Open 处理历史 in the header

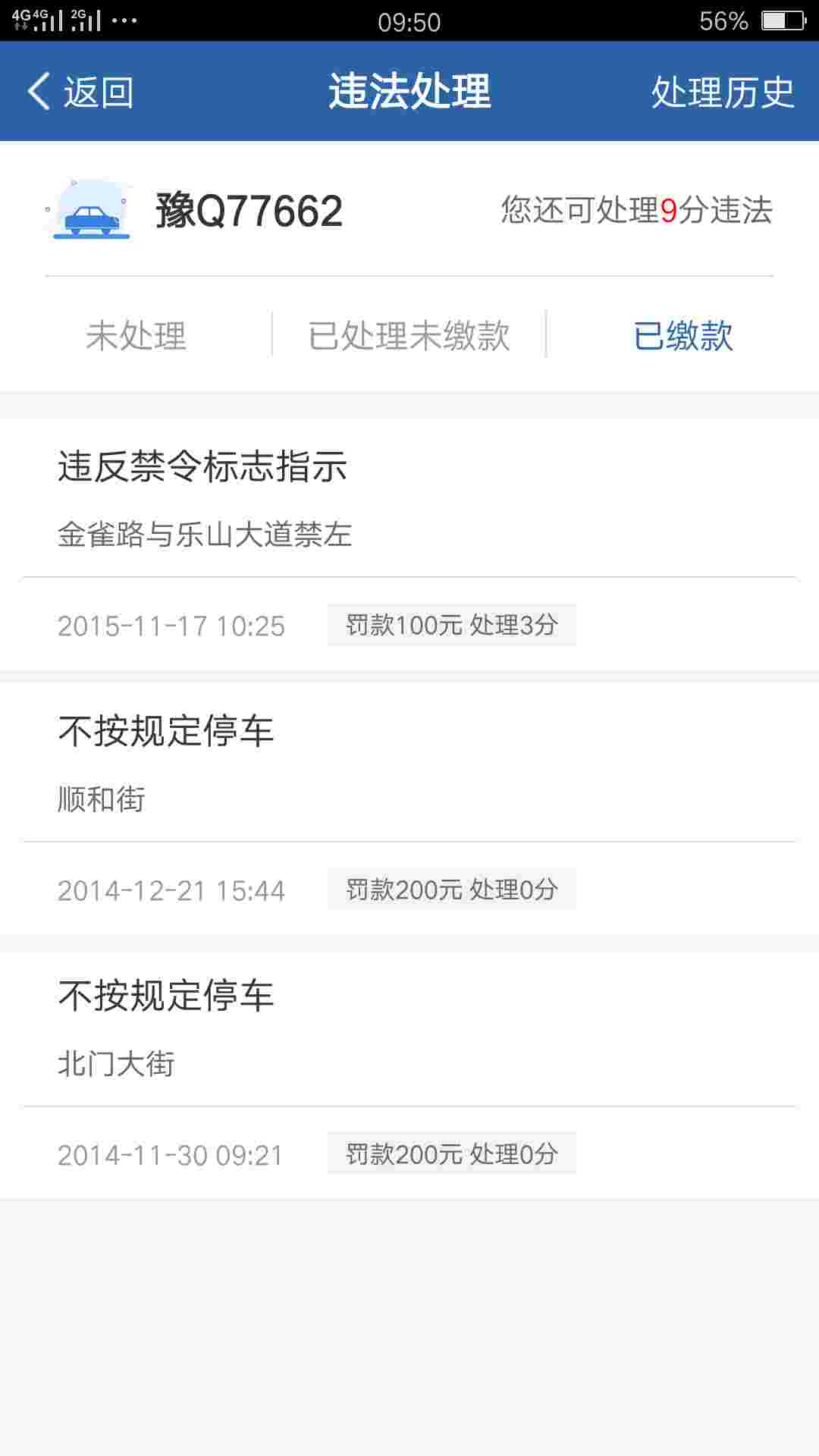[x=723, y=92]
